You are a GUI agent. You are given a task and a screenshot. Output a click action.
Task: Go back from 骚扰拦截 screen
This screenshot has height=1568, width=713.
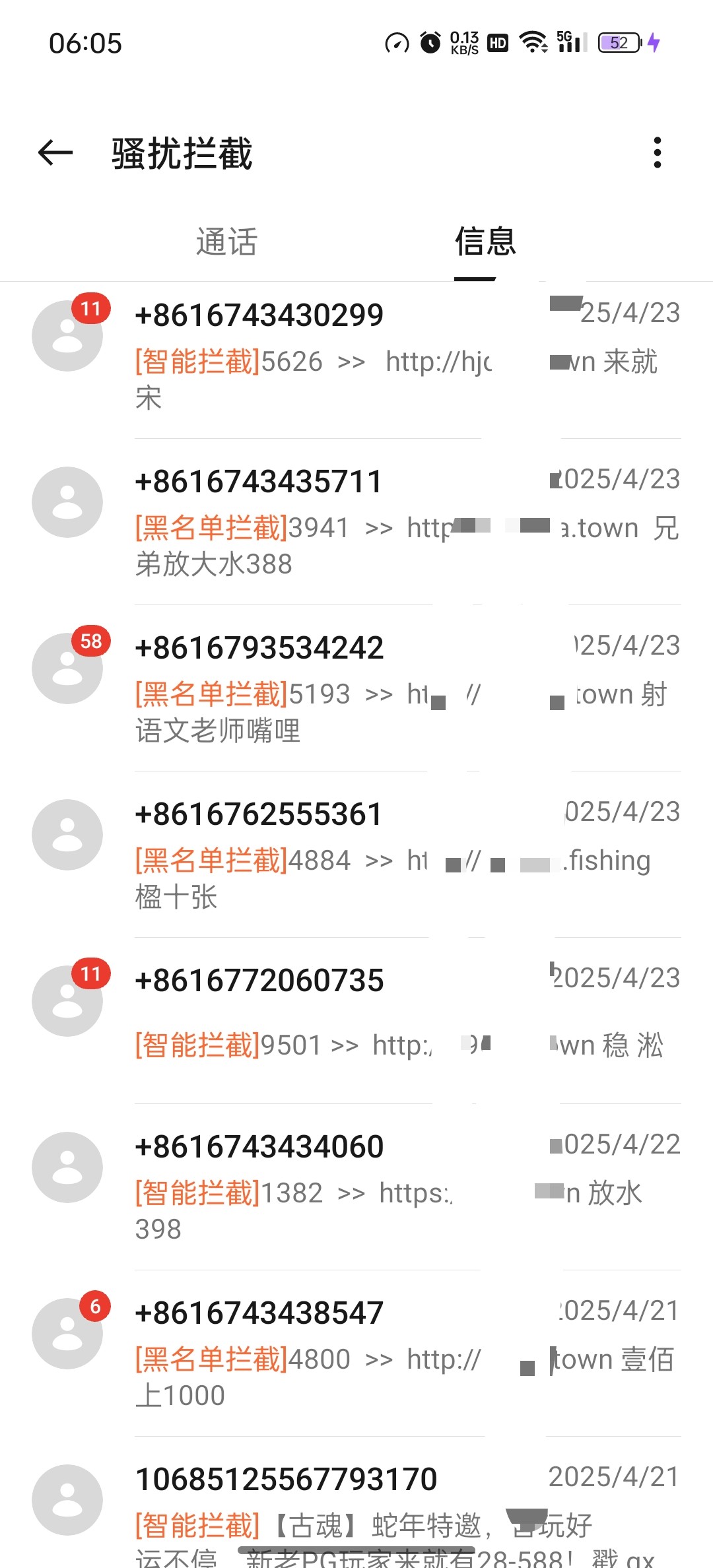coord(55,153)
